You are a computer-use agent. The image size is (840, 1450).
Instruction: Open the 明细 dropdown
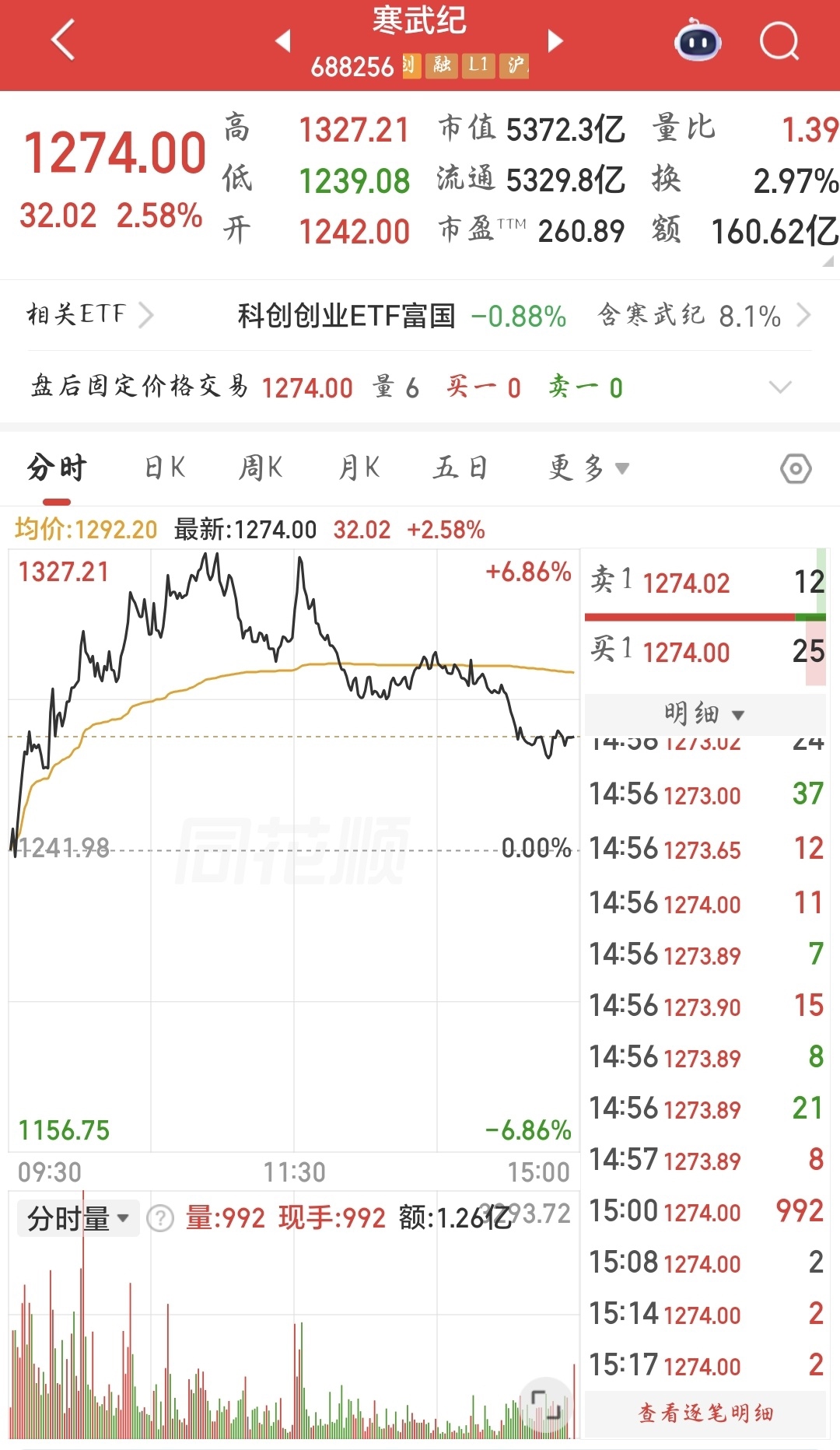click(x=704, y=713)
